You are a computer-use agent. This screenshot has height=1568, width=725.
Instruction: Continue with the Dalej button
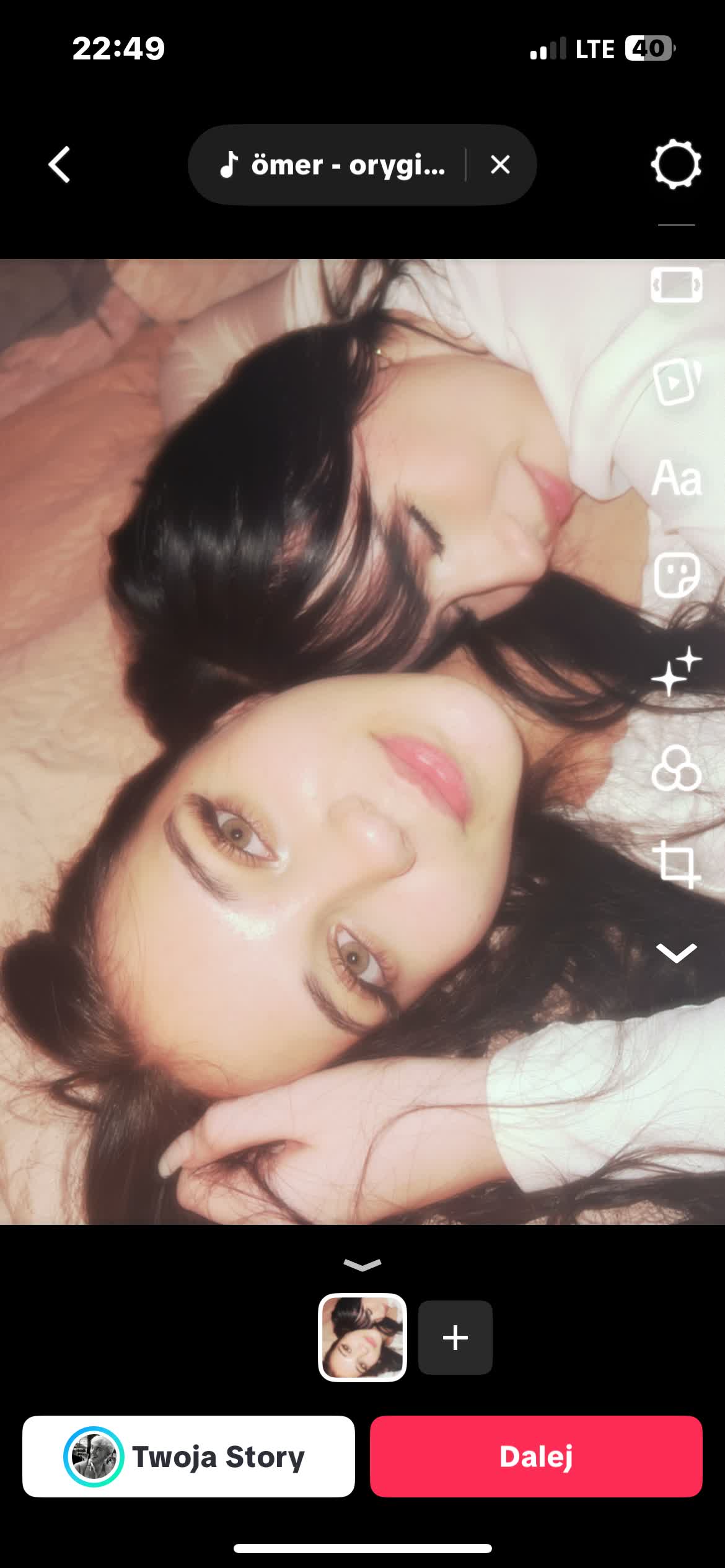[x=536, y=1457]
